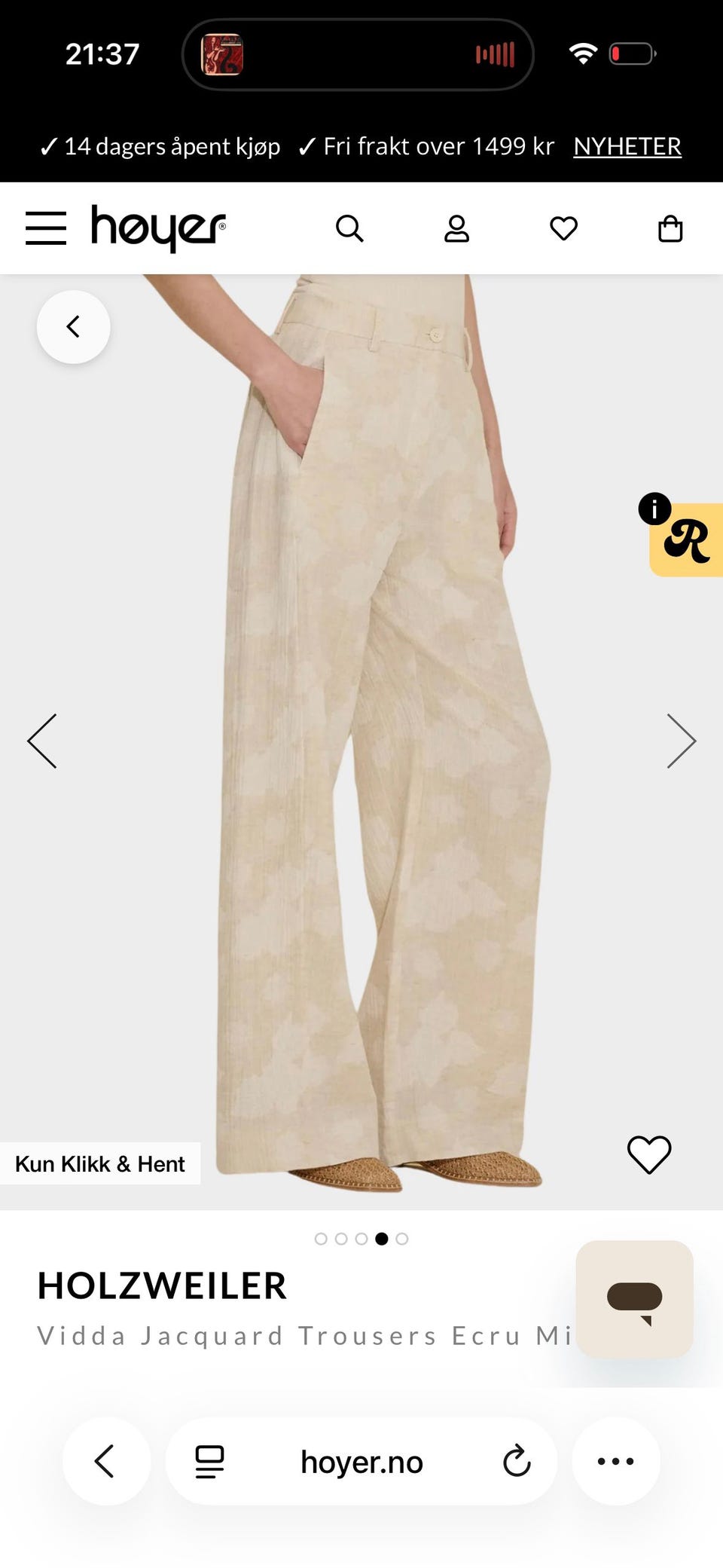Show the previous product image

(x=42, y=741)
